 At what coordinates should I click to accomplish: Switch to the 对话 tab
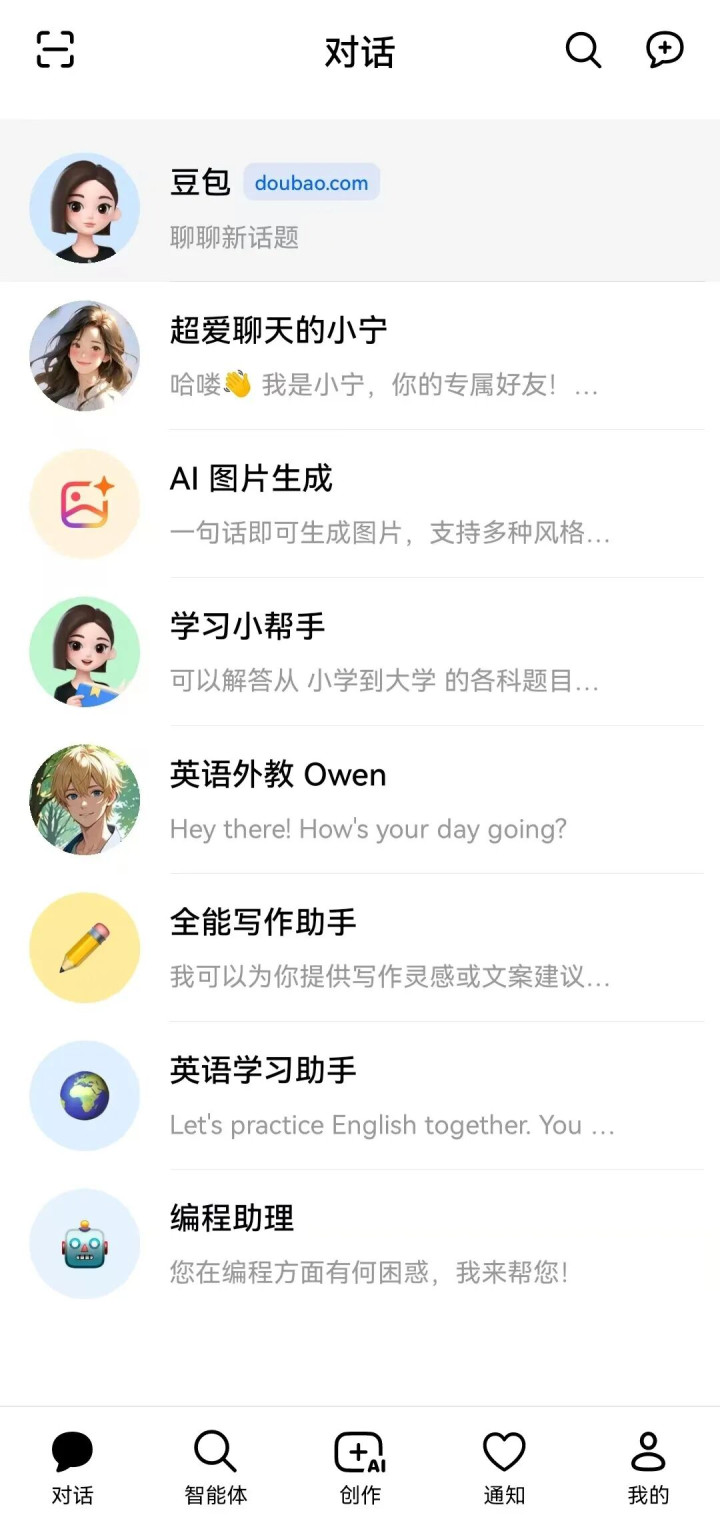72,1467
